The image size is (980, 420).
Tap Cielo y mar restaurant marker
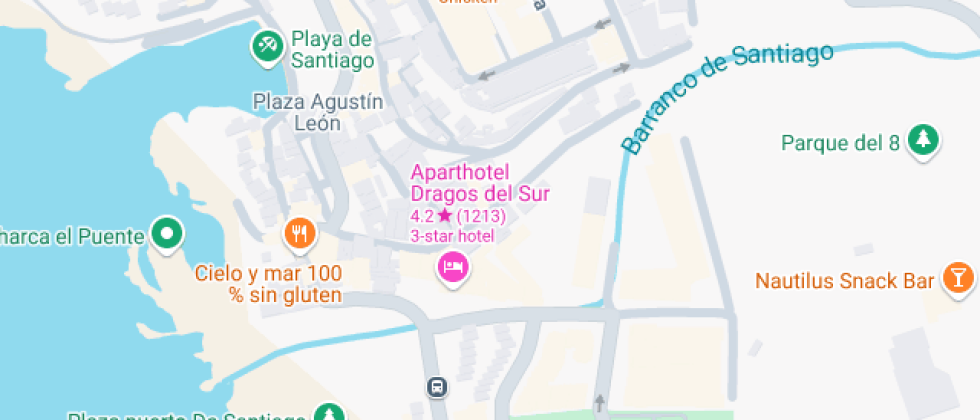(x=300, y=235)
